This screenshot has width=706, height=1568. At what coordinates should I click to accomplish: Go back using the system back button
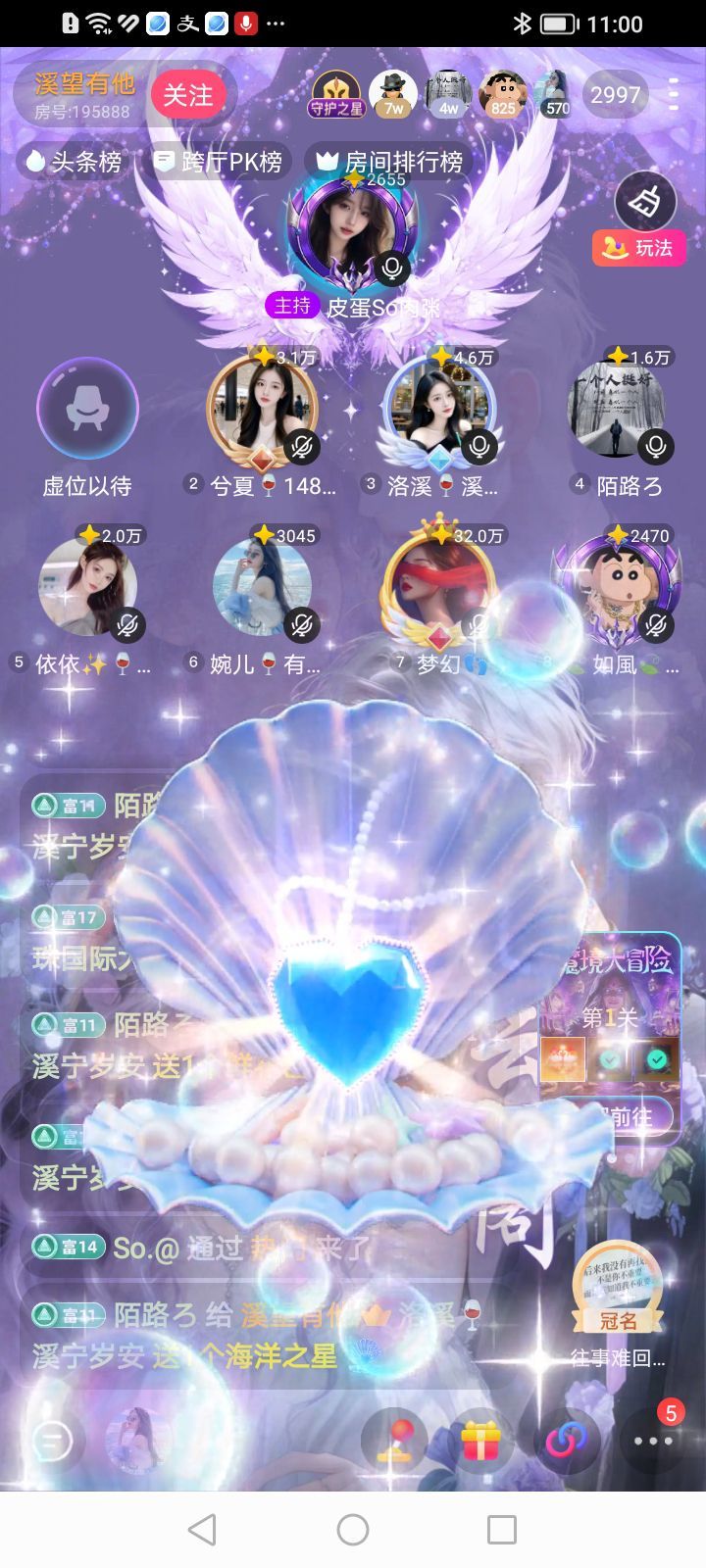[x=202, y=1529]
